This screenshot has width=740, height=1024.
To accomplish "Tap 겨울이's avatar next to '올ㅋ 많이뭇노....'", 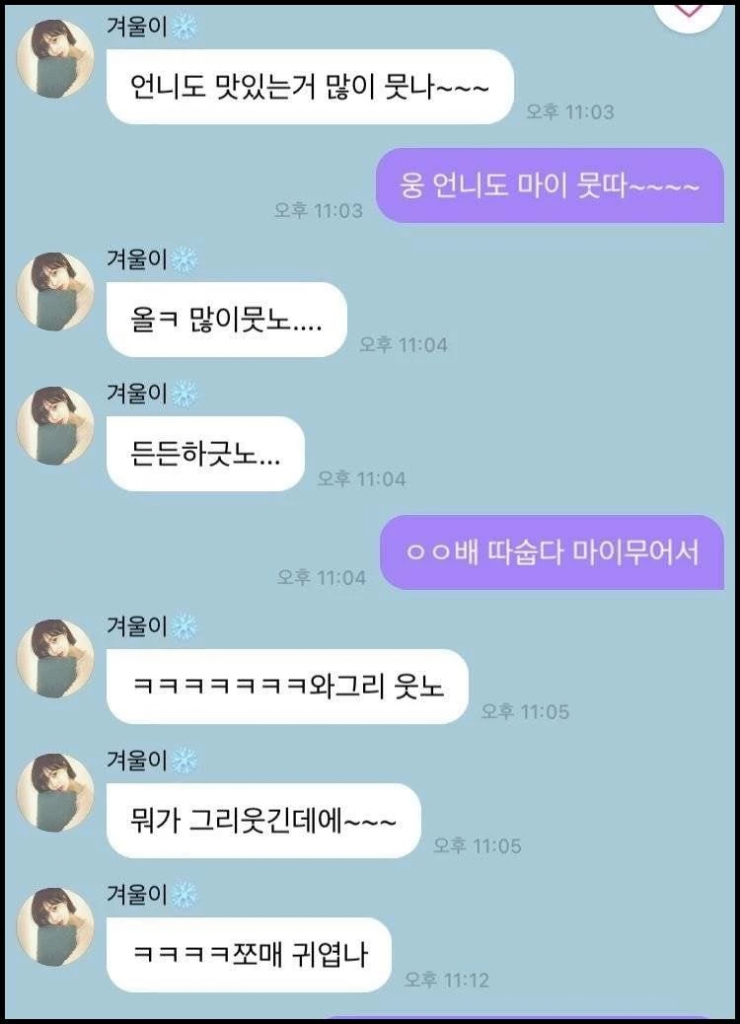I will [56, 292].
